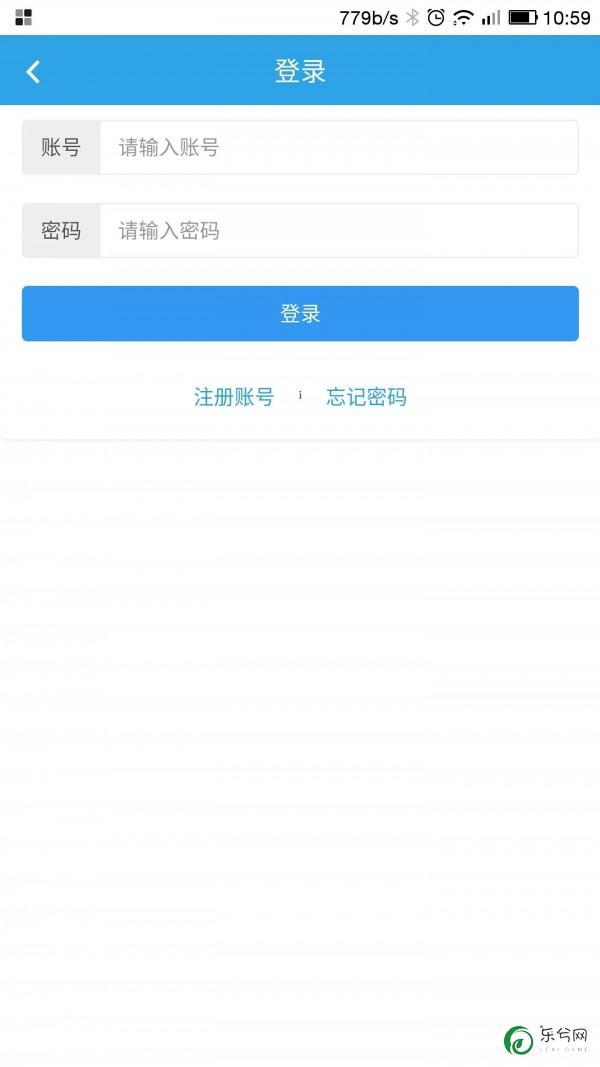Open the 忘记密码 forgot password link
Image resolution: width=600 pixels, height=1067 pixels.
366,397
